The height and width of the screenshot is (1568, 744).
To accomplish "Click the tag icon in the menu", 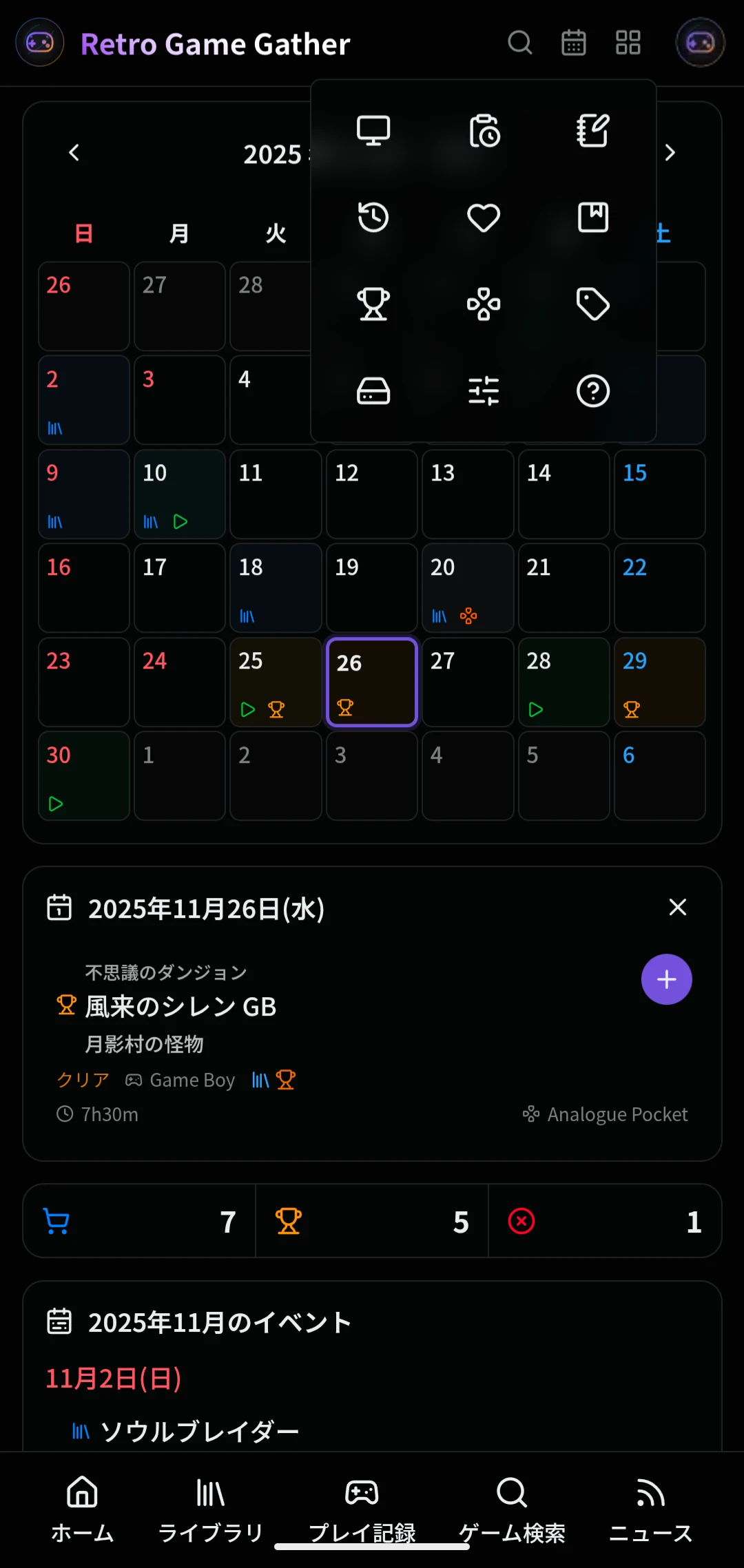I will point(593,303).
